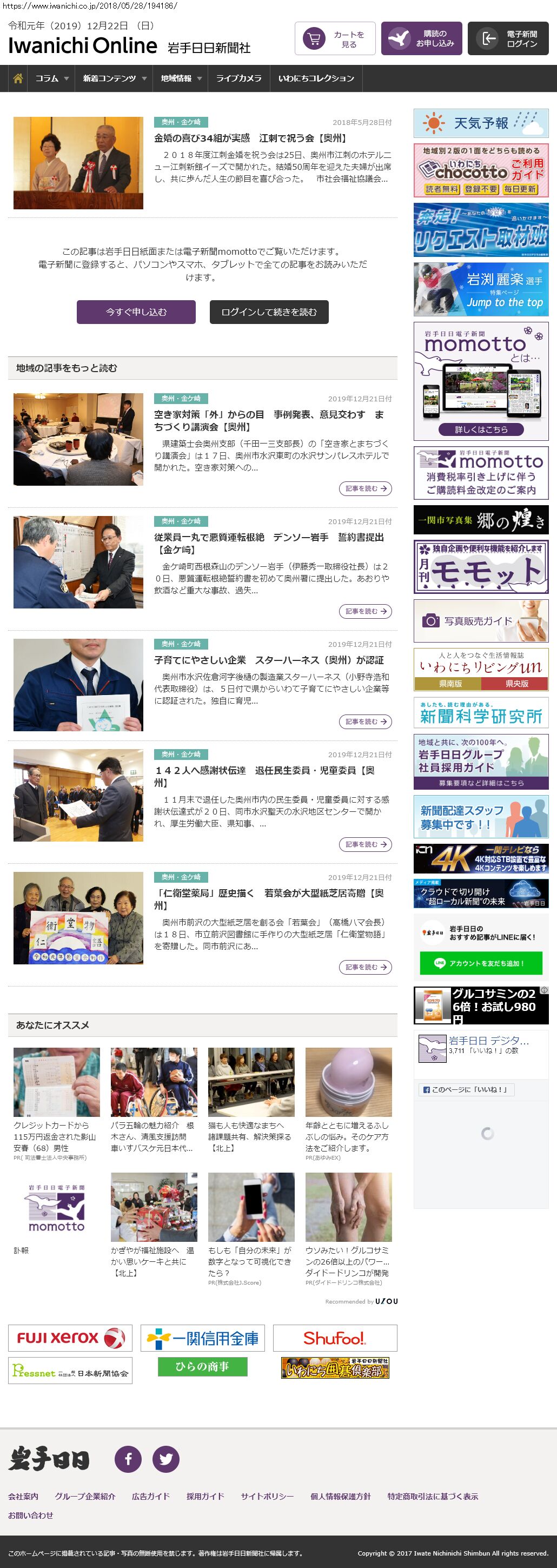Expand the 地域情報 menu
Viewport: 557px width, 1568px height.
181,78
